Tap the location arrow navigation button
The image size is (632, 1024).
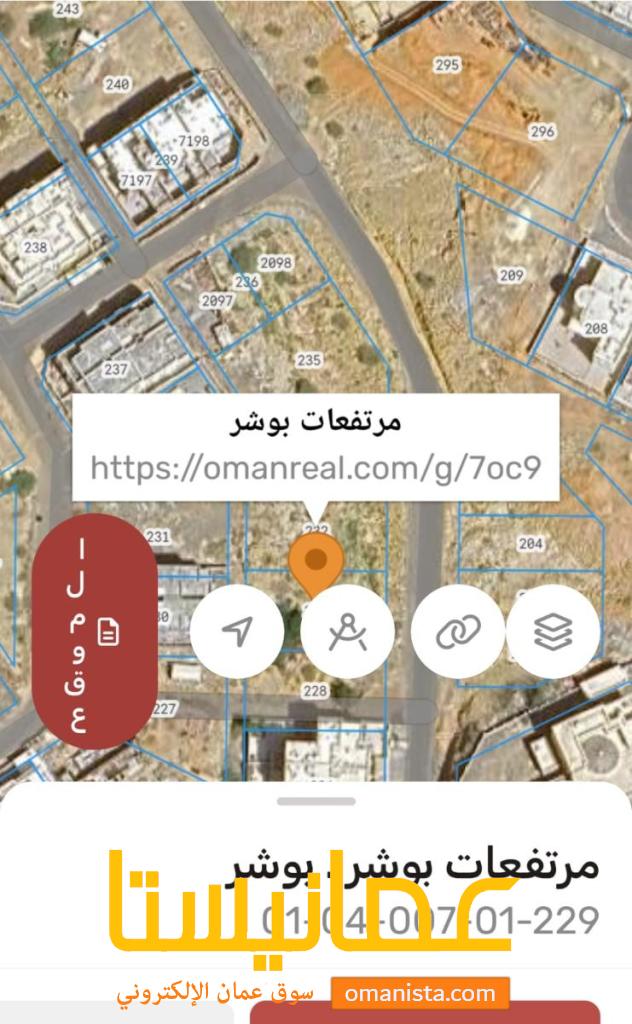[x=236, y=631]
